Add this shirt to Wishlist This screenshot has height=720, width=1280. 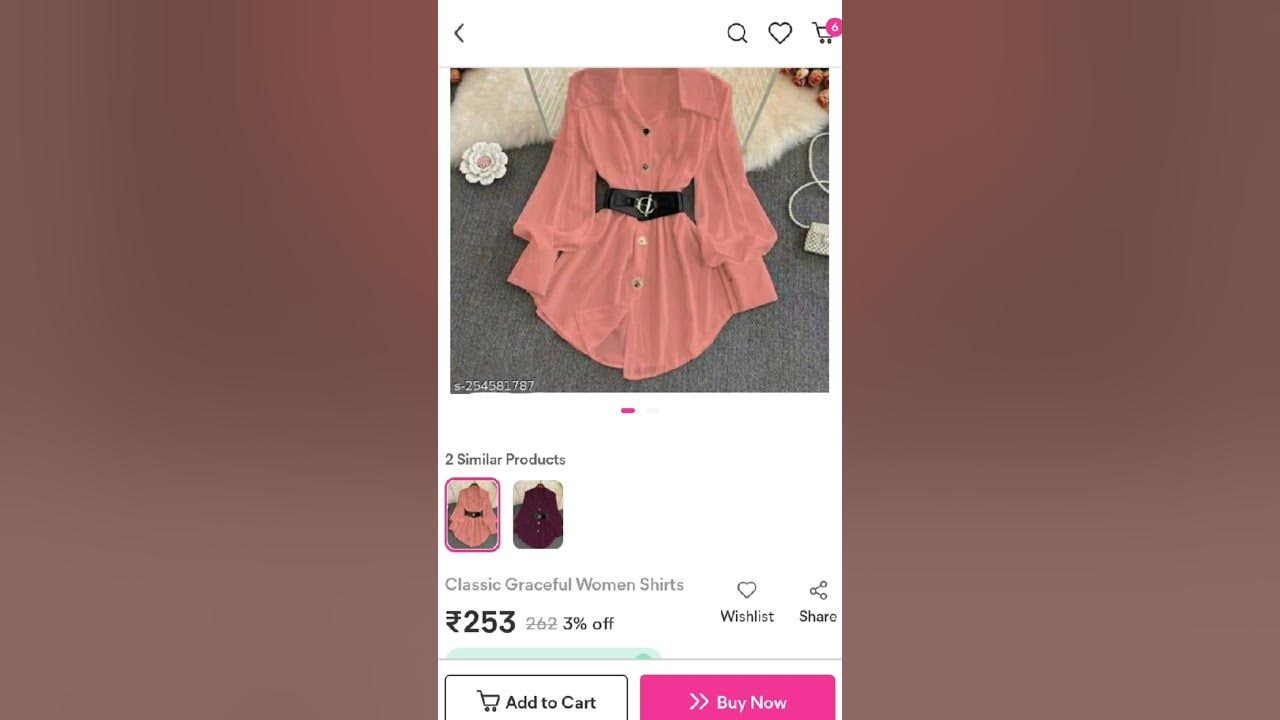[x=747, y=601]
